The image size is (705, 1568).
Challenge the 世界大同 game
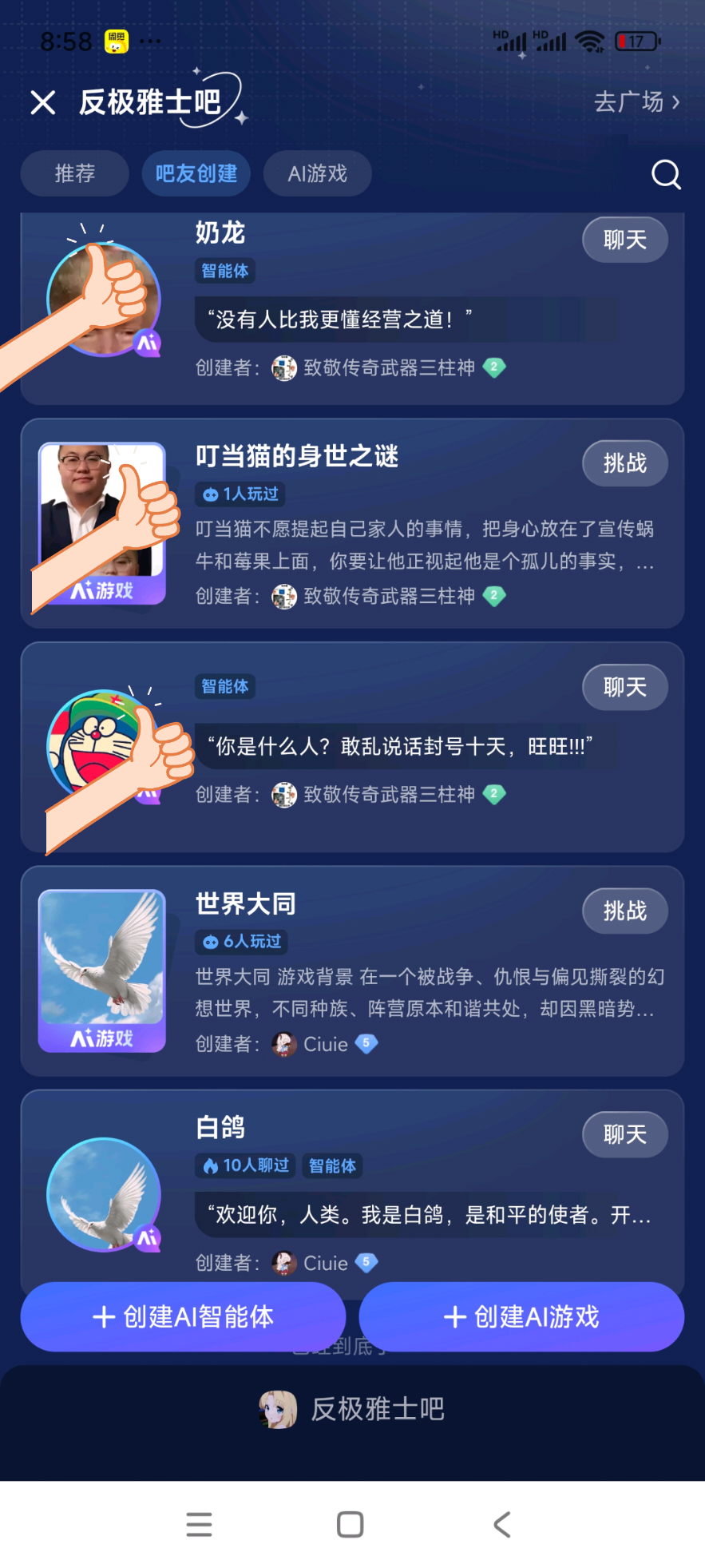624,911
